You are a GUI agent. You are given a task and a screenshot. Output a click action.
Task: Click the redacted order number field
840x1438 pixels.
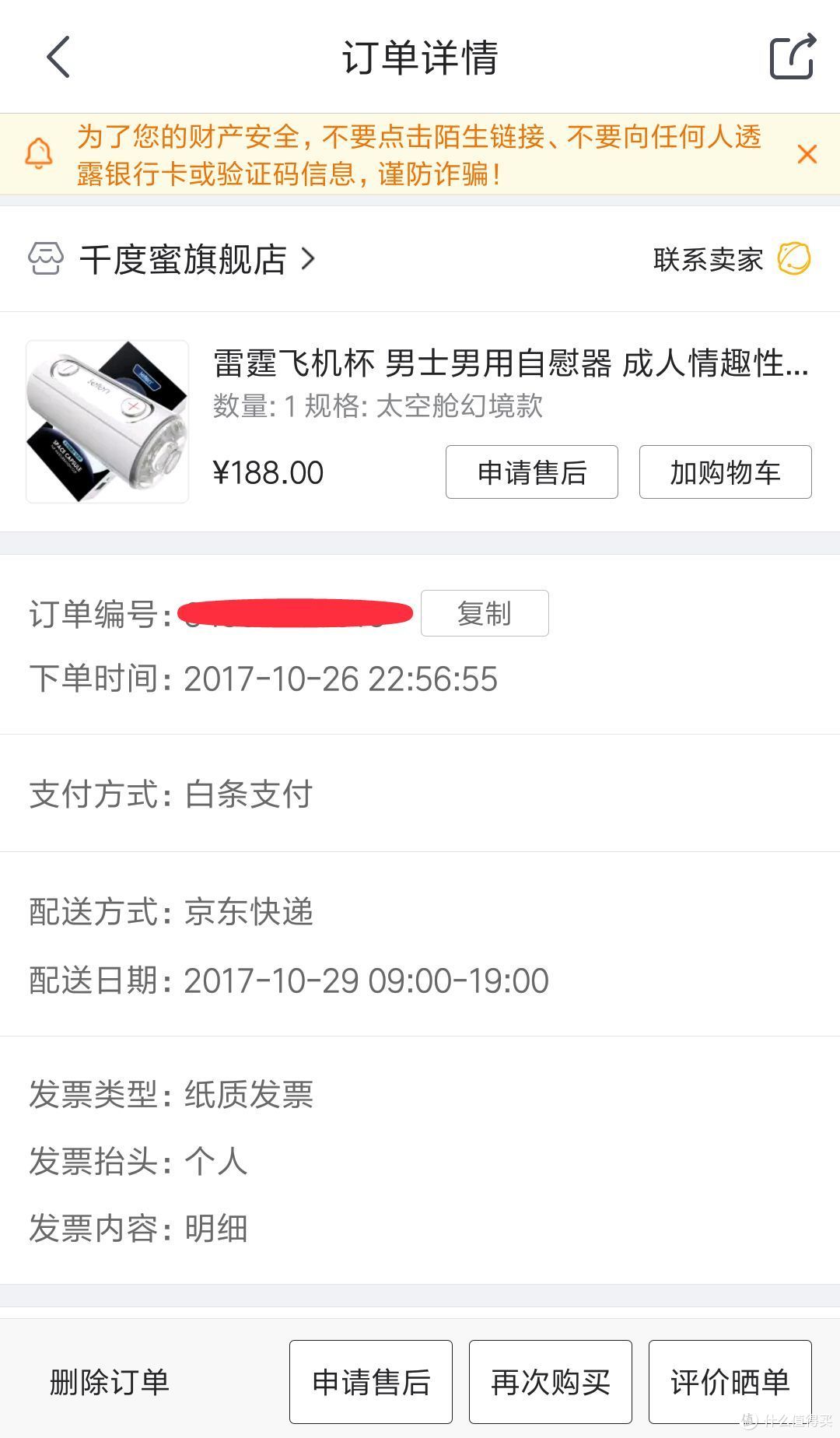click(x=296, y=613)
